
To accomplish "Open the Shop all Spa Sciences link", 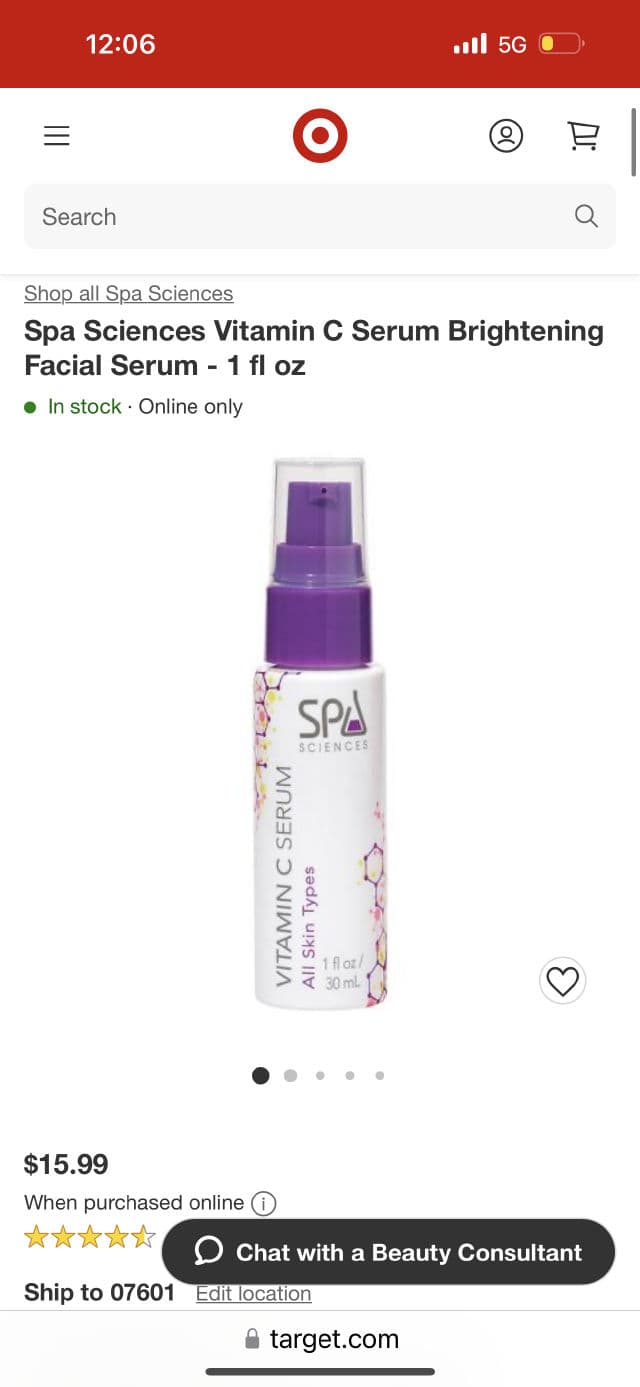I will [128, 293].
